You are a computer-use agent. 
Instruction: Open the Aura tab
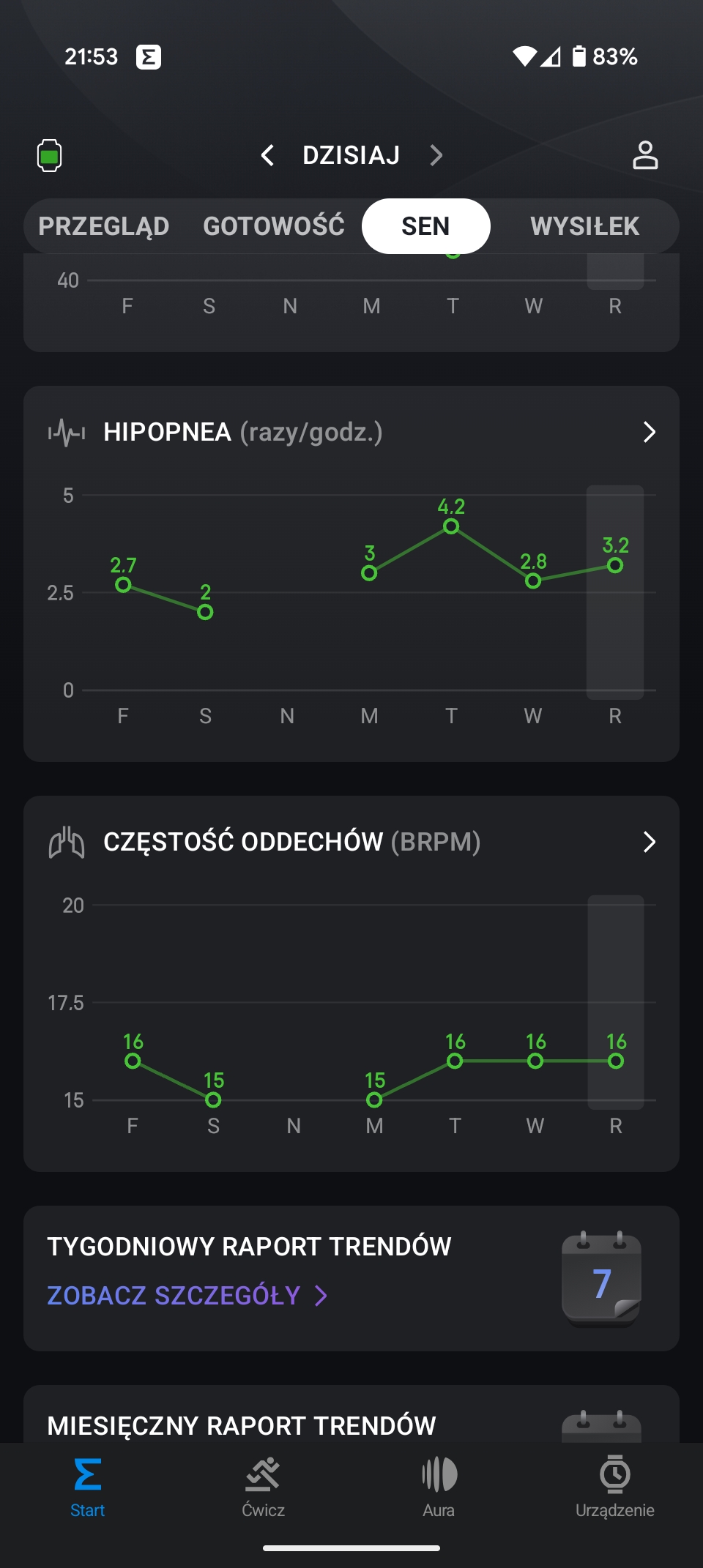[x=439, y=1487]
